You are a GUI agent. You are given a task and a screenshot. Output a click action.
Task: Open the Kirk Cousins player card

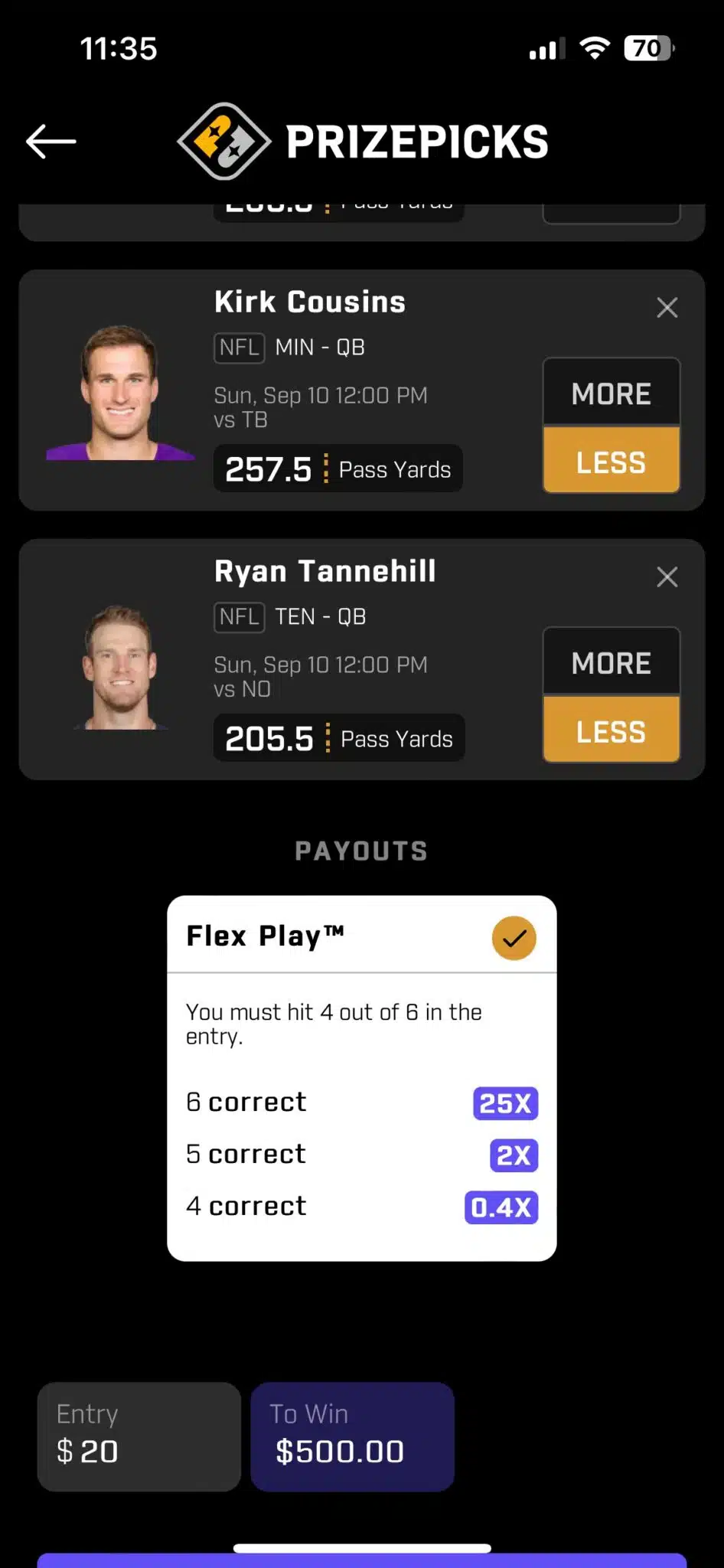[309, 301]
